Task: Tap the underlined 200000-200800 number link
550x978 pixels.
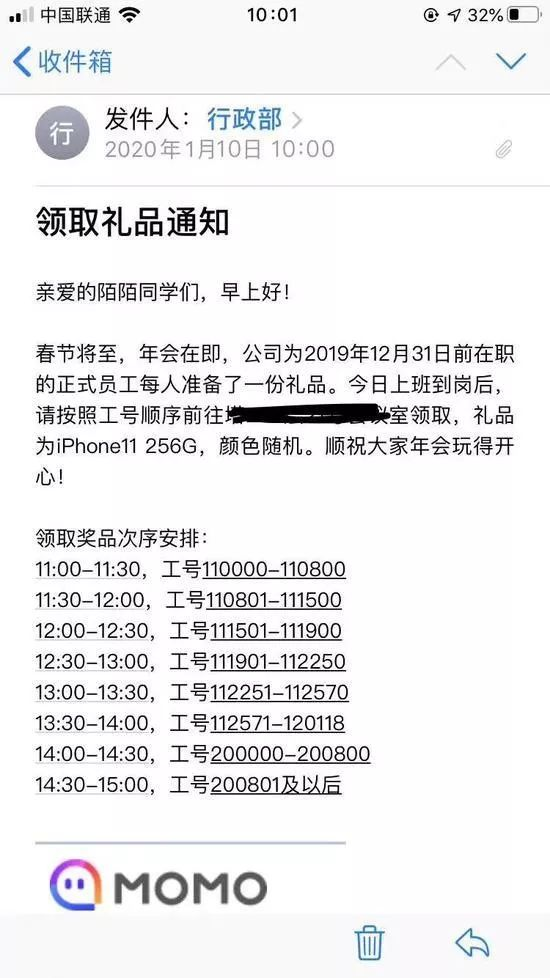Action: point(291,754)
